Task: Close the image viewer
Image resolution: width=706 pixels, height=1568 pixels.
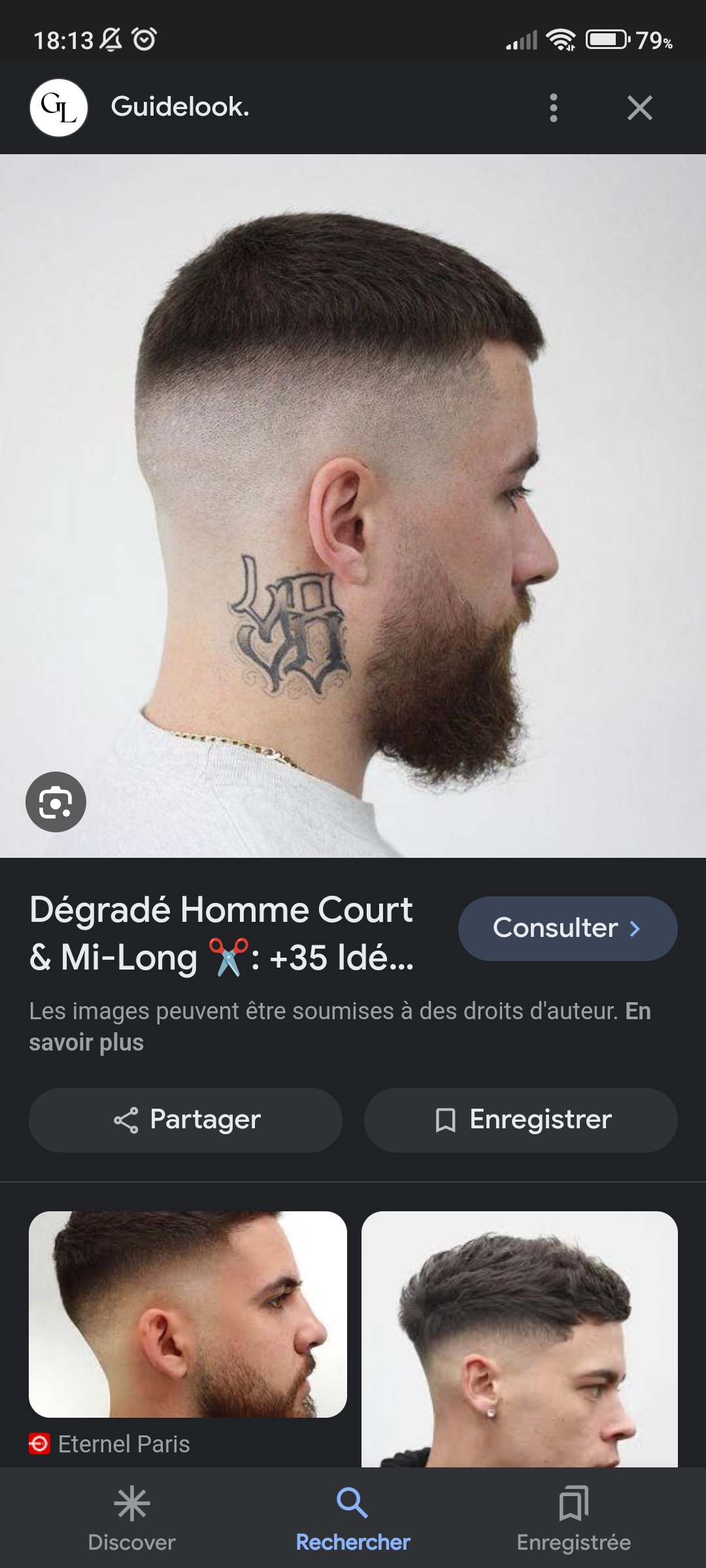Action: 639,108
